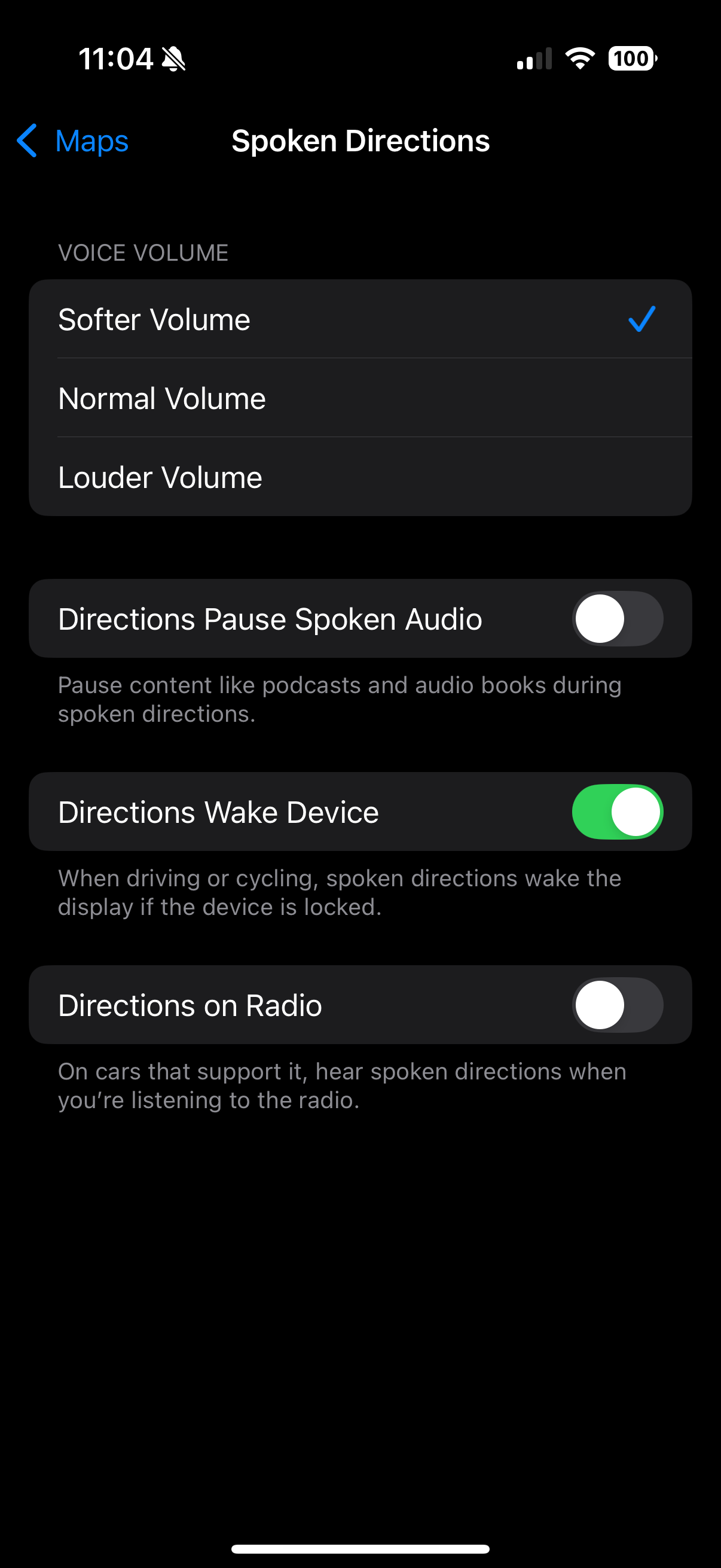Choose Normal Volume for voice

[359, 399]
